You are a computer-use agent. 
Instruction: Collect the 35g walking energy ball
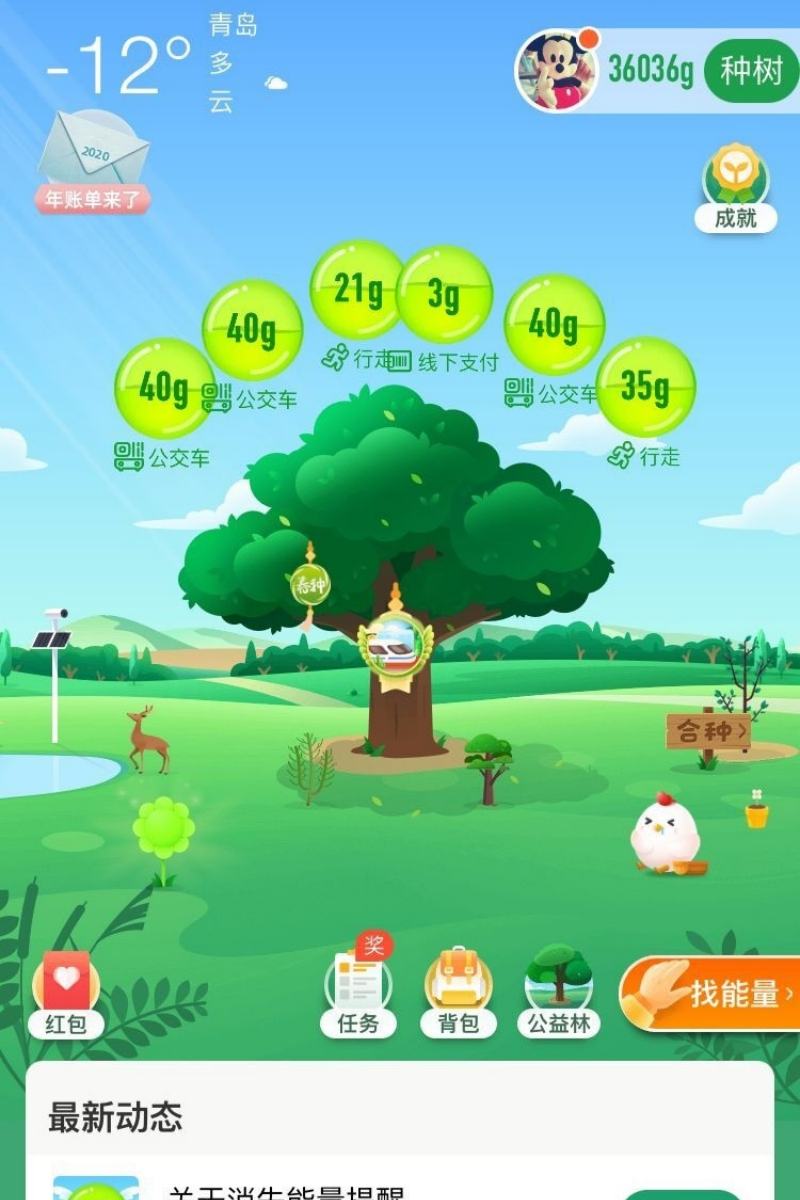(645, 386)
